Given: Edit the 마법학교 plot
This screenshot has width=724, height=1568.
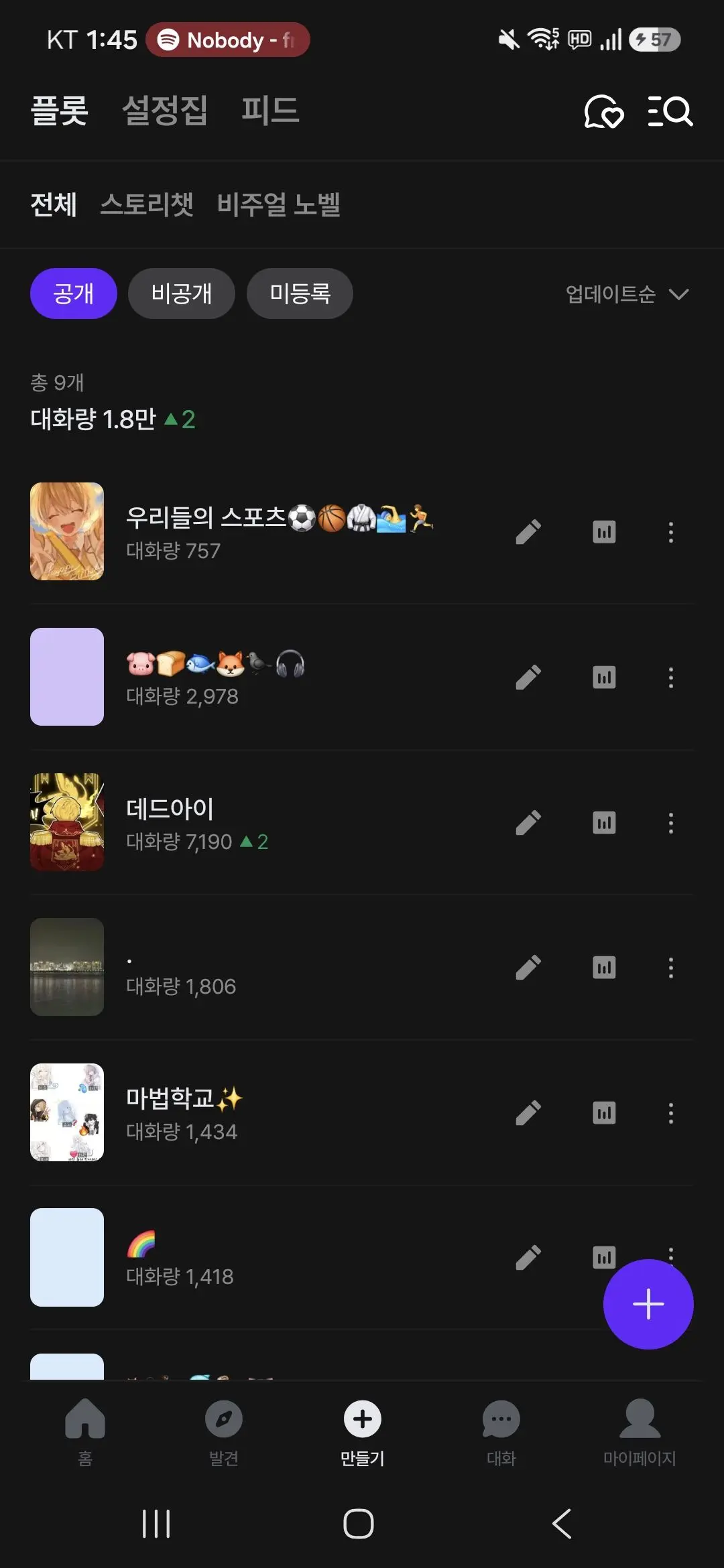Looking at the screenshot, I should coord(528,1113).
